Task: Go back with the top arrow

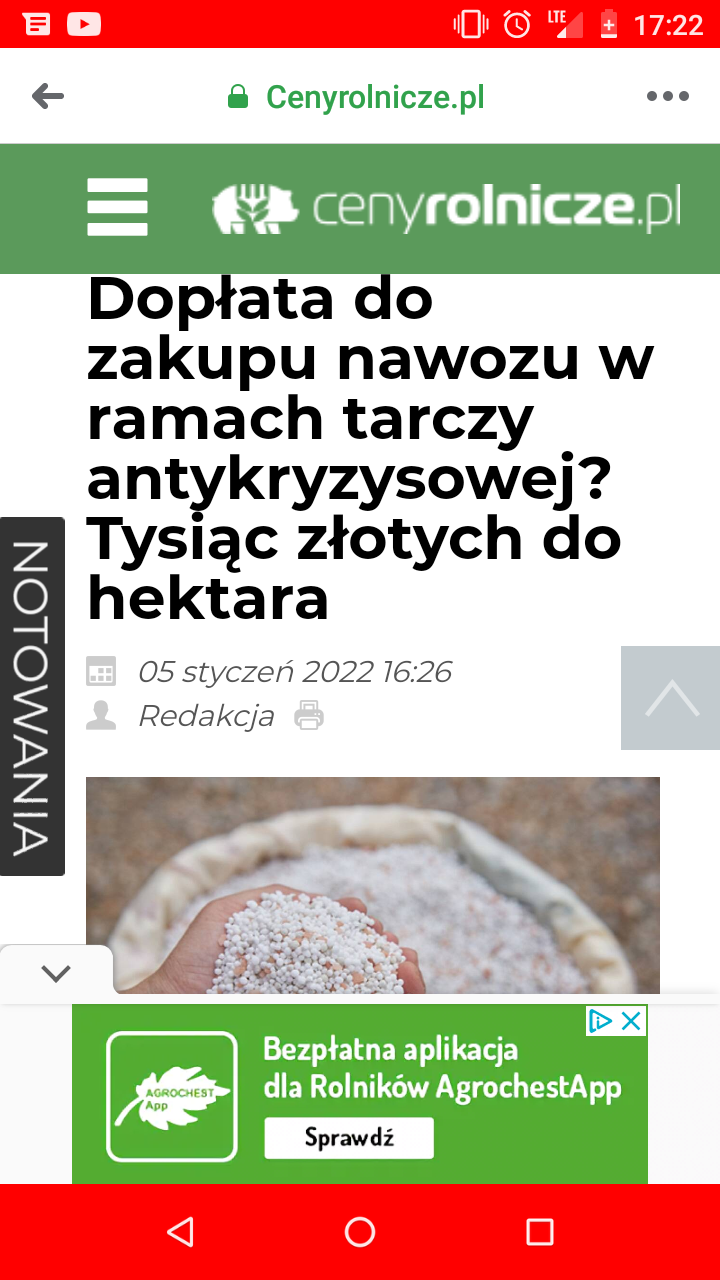Action: [x=47, y=96]
